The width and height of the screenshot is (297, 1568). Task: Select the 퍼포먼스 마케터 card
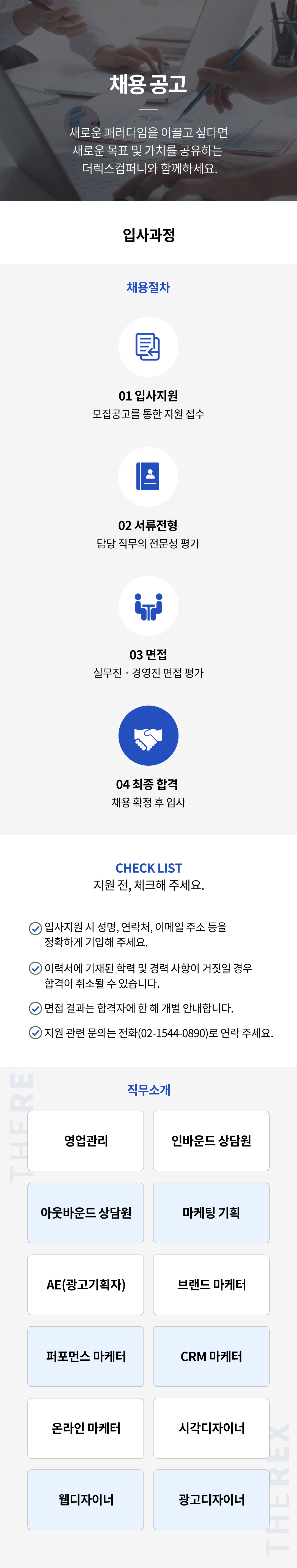coord(86,1356)
